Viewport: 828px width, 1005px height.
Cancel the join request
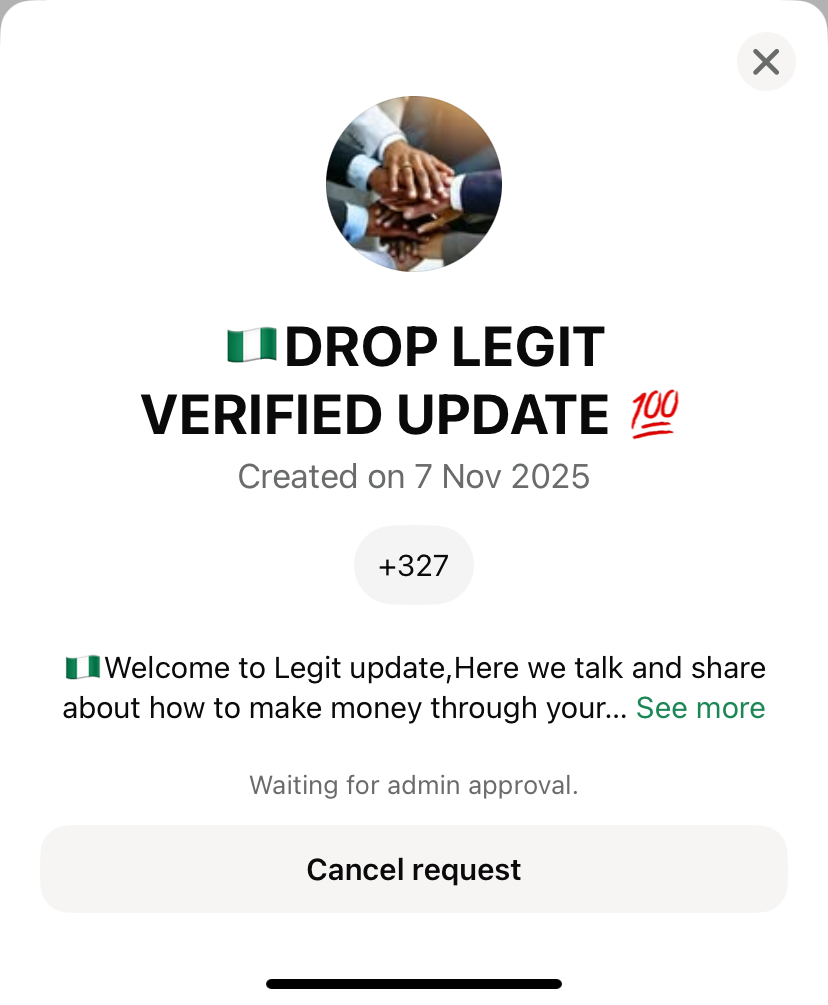[x=414, y=869]
